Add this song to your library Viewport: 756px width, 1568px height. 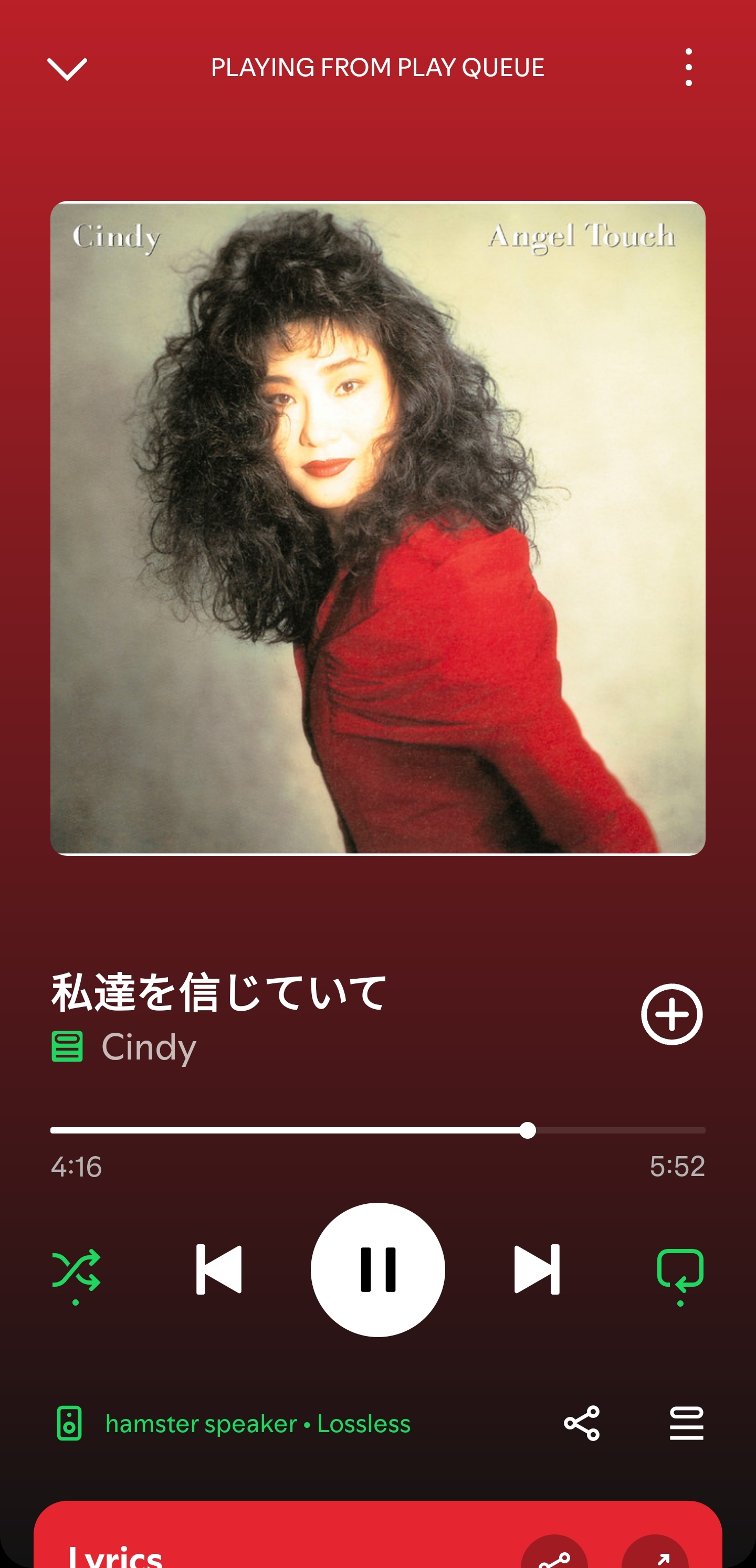click(671, 1014)
